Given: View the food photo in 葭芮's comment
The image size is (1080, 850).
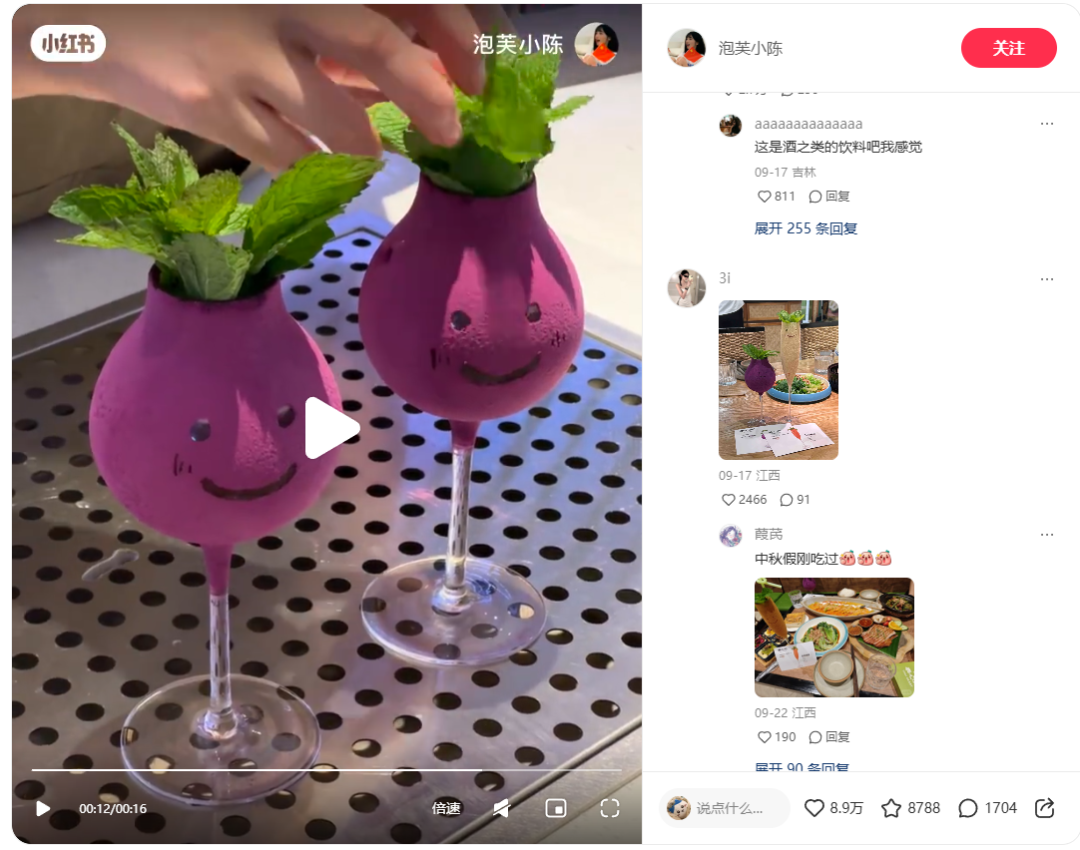Looking at the screenshot, I should pos(834,637).
